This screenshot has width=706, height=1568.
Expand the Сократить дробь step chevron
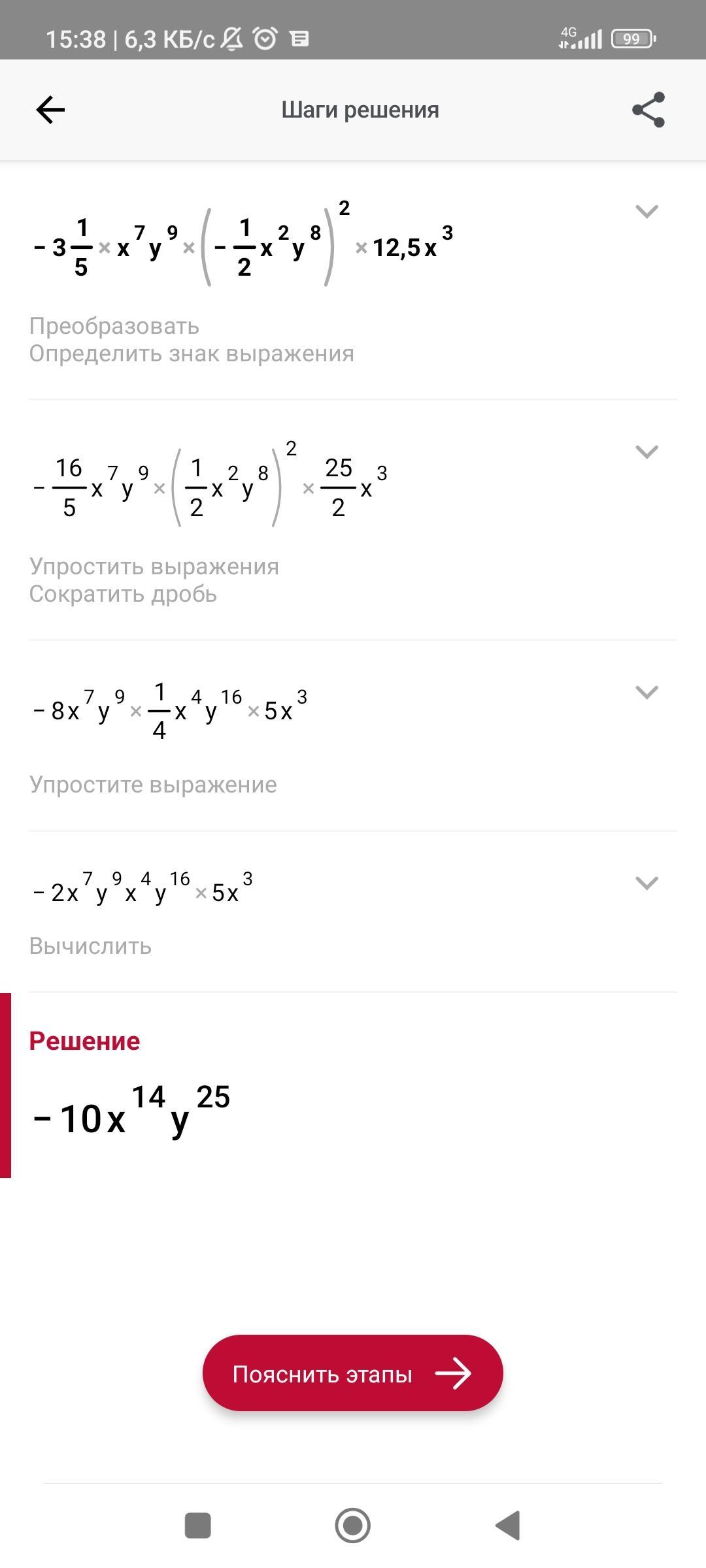coord(647,451)
